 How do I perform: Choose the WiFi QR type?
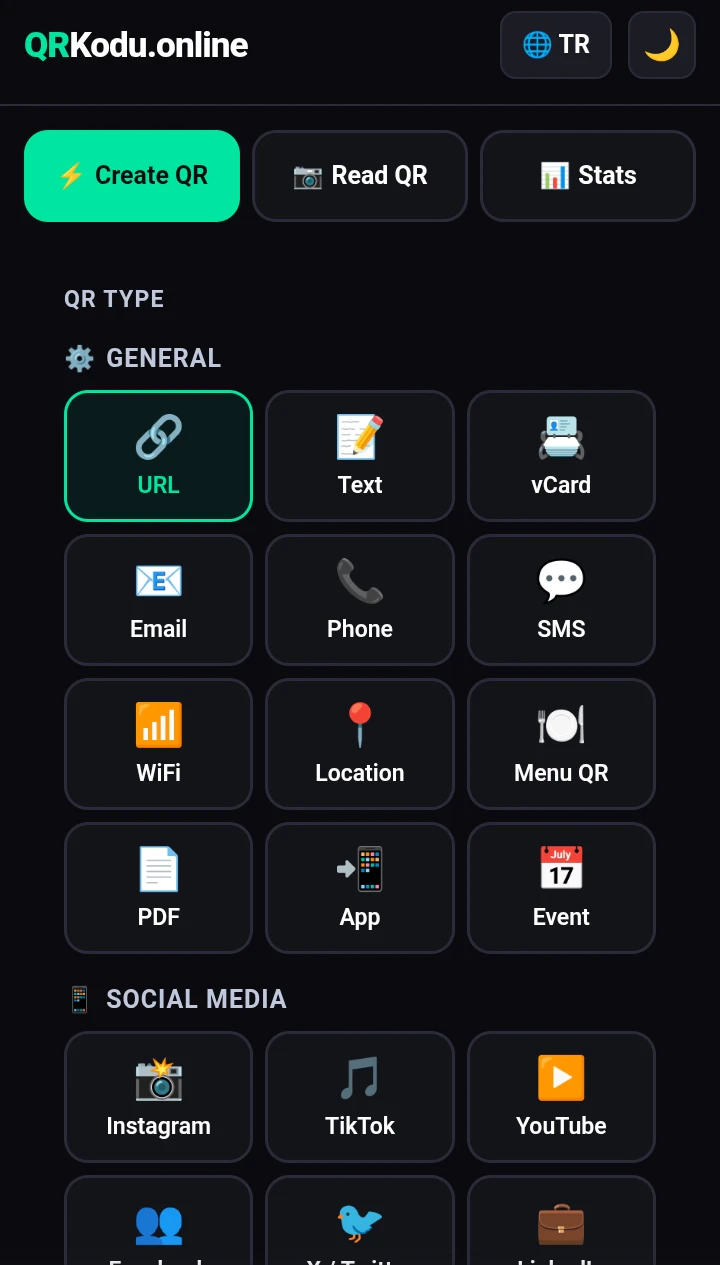(x=158, y=744)
